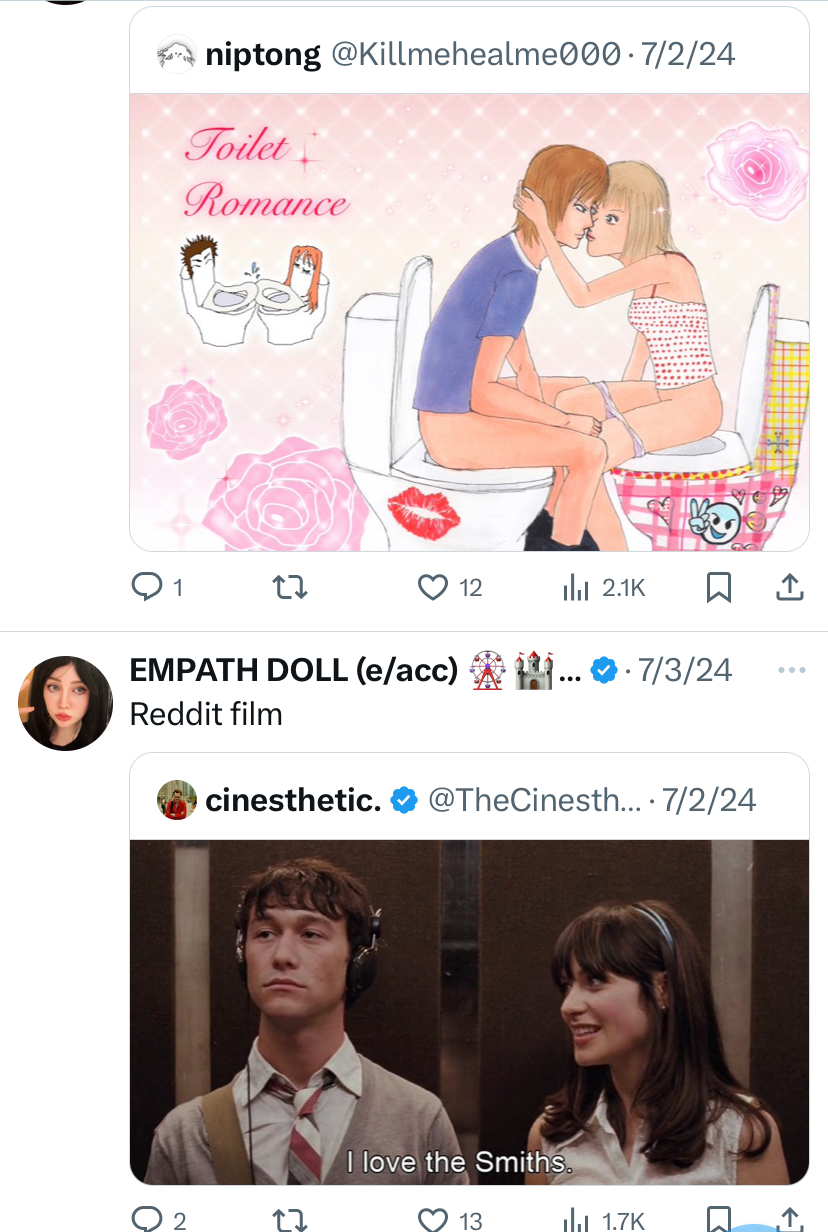Image resolution: width=828 pixels, height=1232 pixels.
Task: Bookmark the post quoting niptong
Action: [718, 588]
